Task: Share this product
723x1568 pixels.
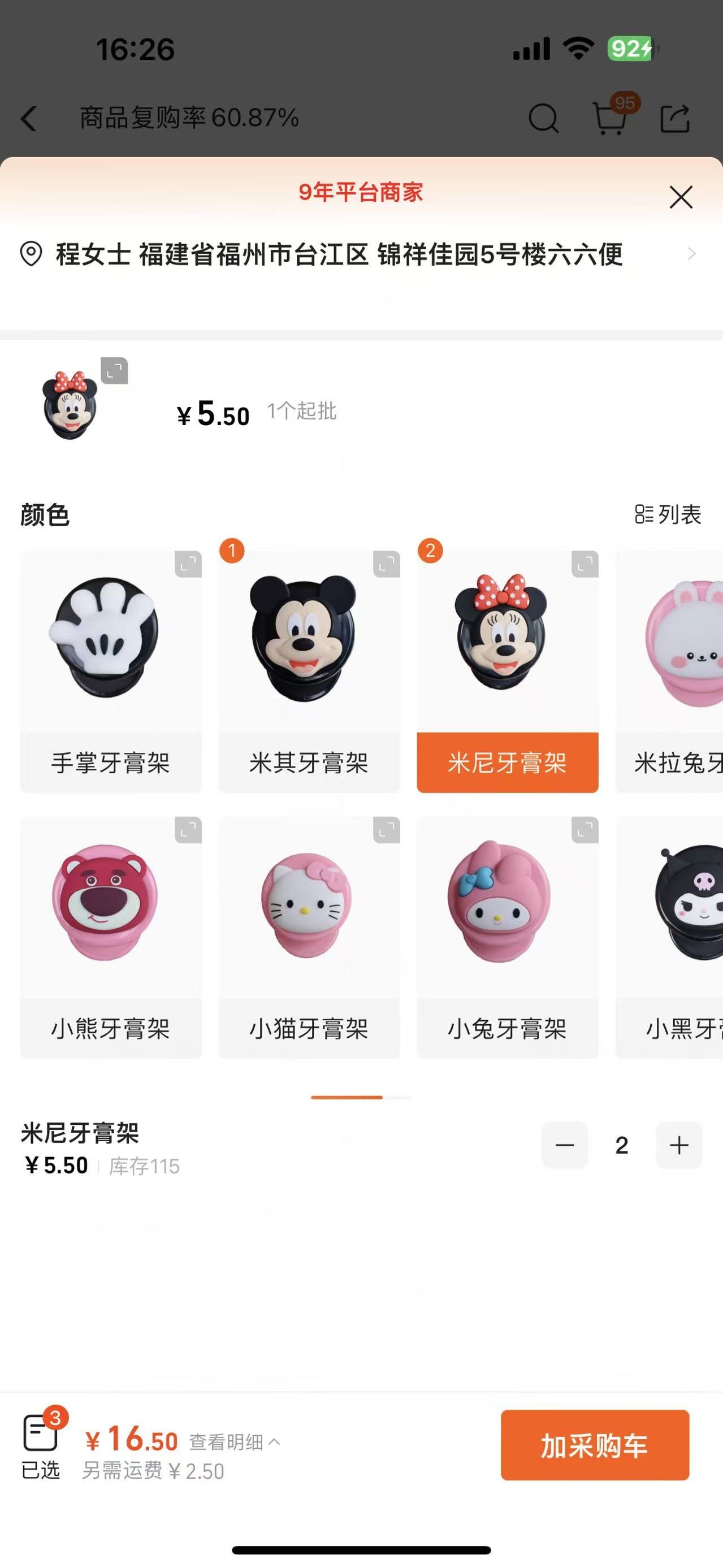Action: coord(675,118)
